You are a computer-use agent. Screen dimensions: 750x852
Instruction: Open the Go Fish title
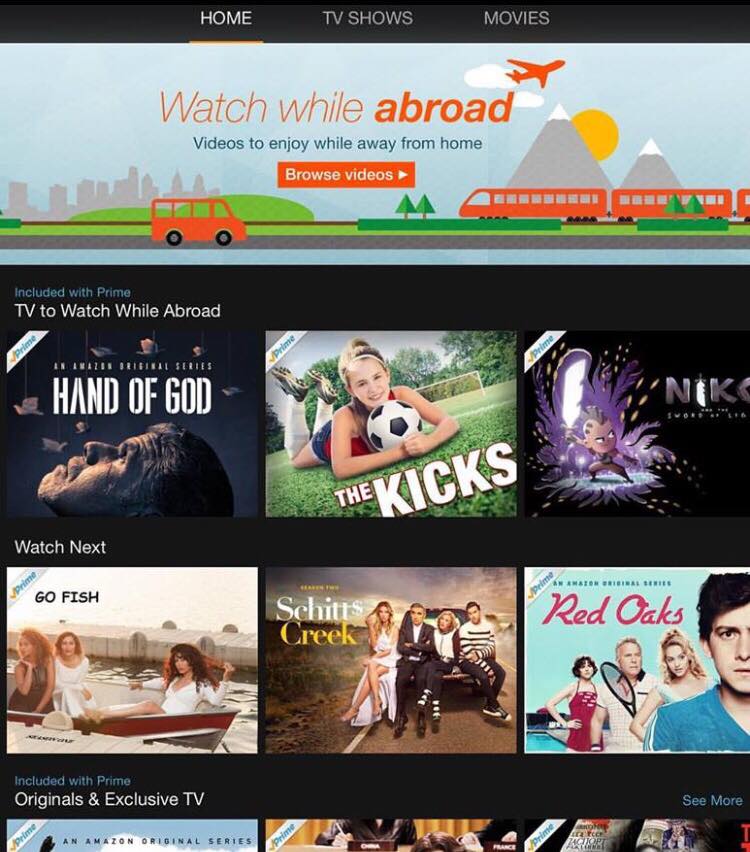click(132, 660)
